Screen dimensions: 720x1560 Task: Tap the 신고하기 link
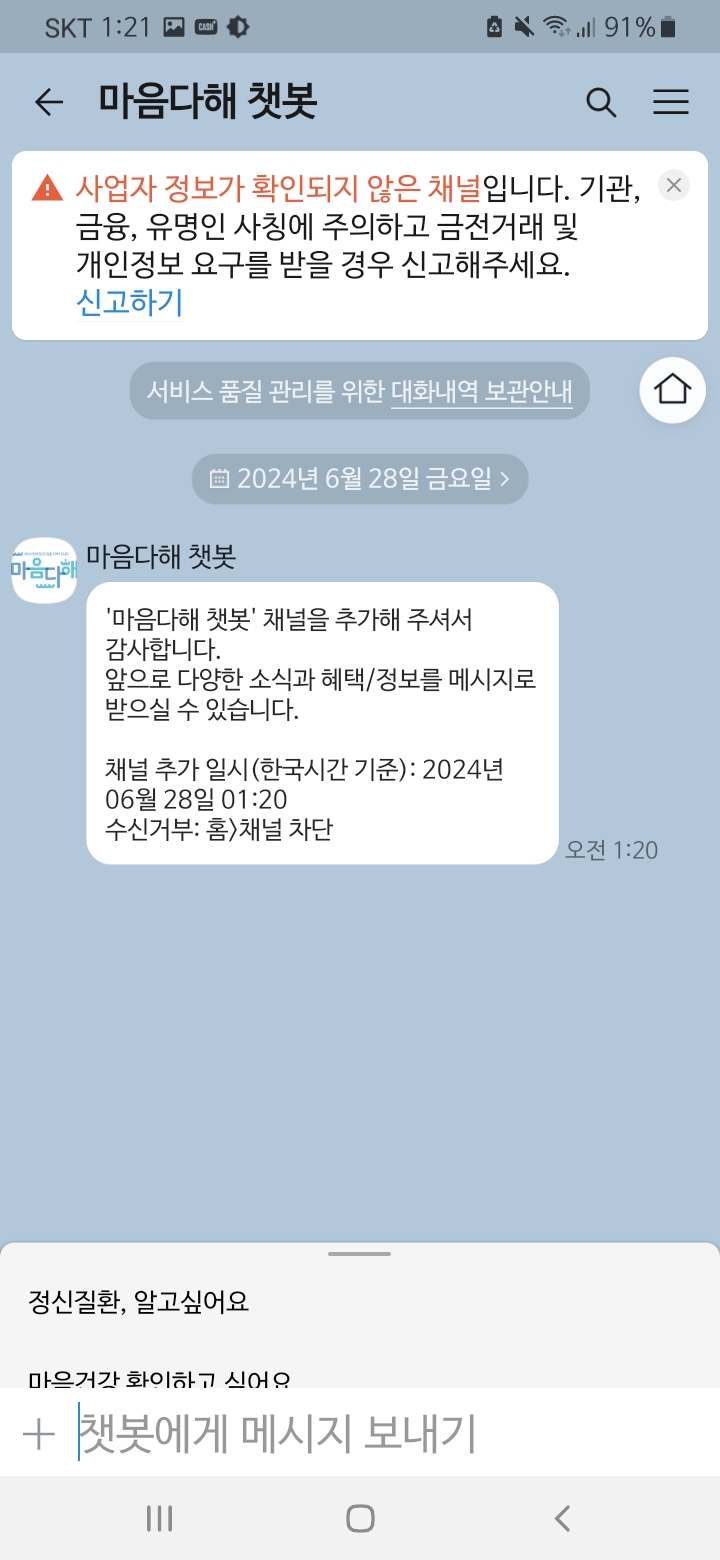click(x=129, y=303)
